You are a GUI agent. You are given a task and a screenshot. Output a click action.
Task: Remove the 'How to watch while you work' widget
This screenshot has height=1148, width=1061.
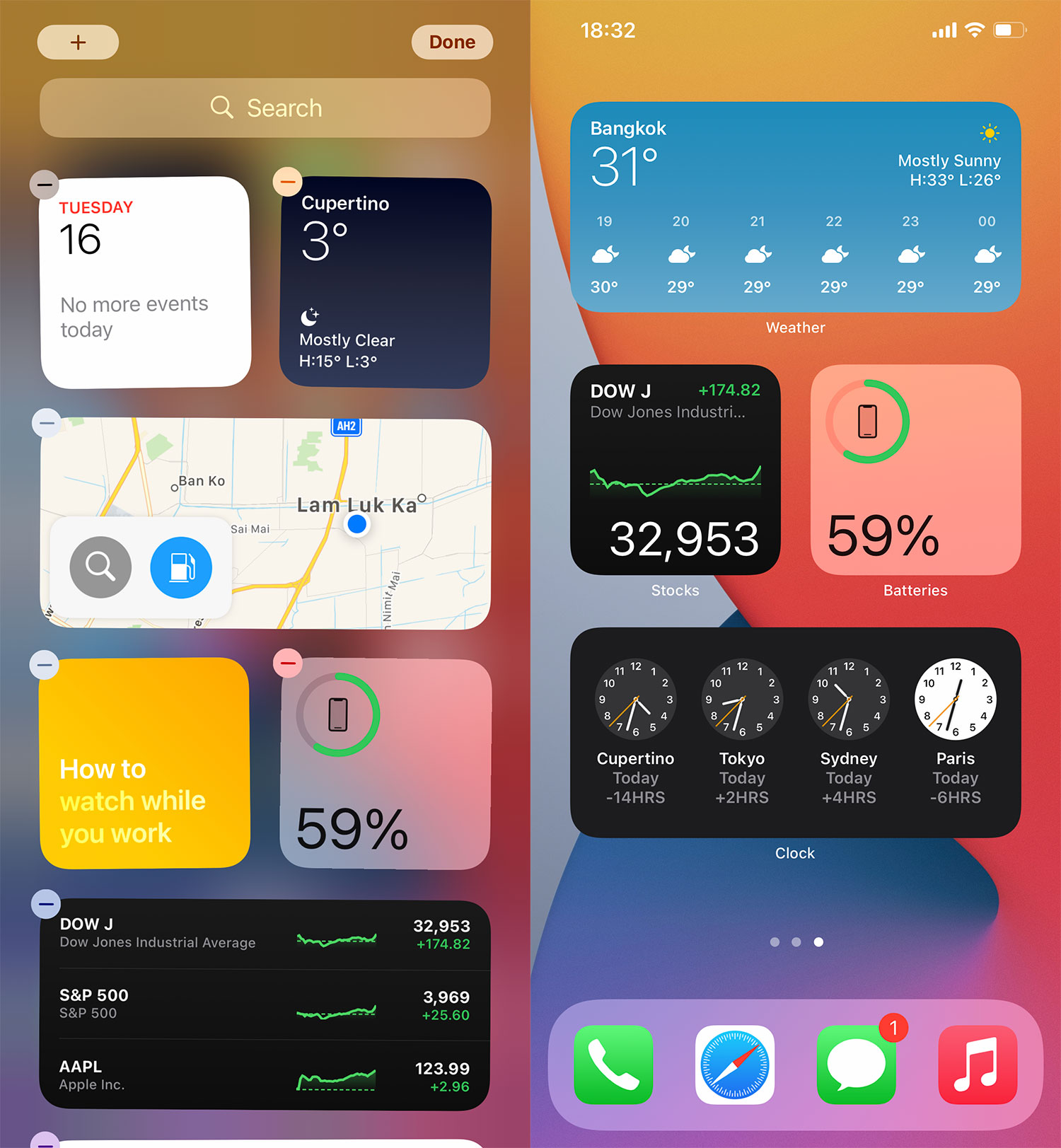tap(45, 665)
